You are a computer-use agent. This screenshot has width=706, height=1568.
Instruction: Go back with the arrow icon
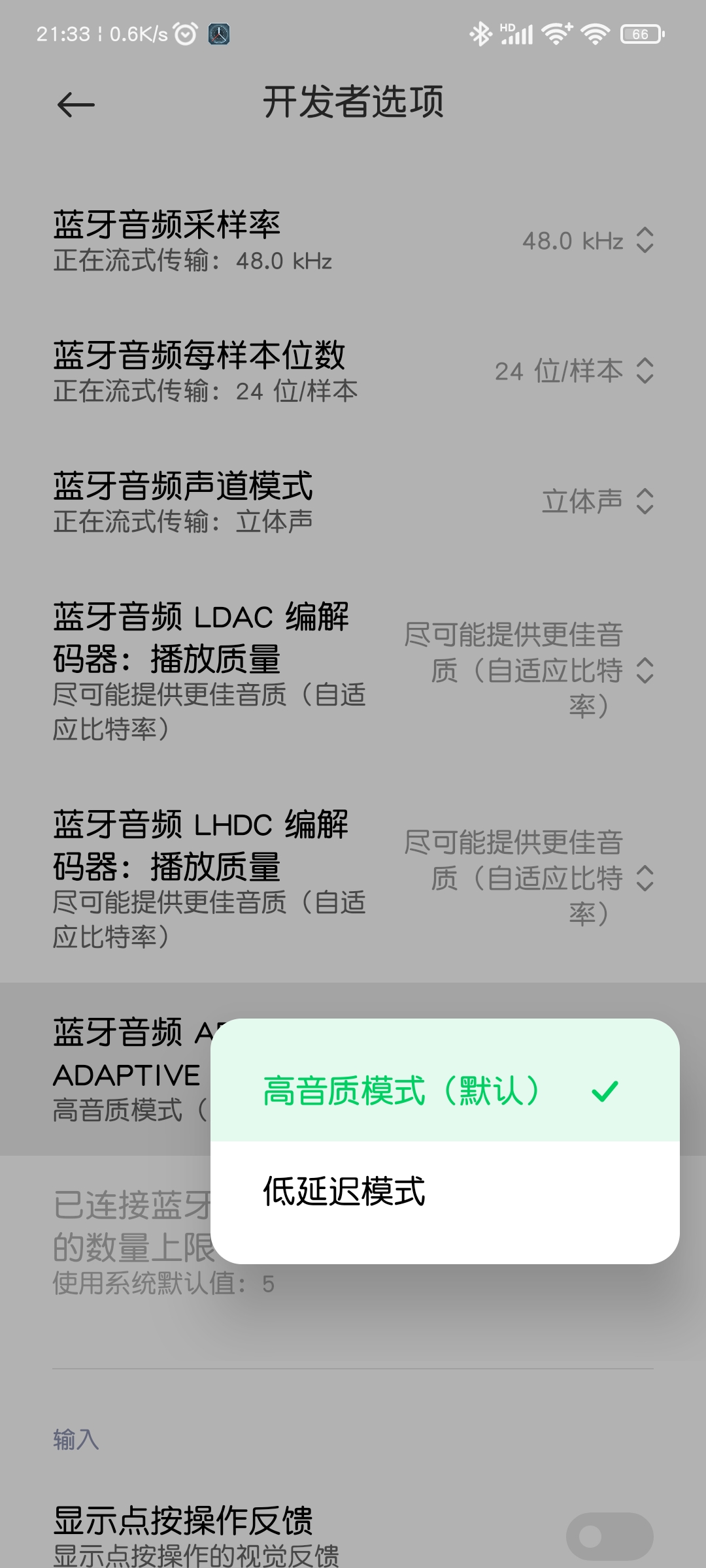point(76,105)
